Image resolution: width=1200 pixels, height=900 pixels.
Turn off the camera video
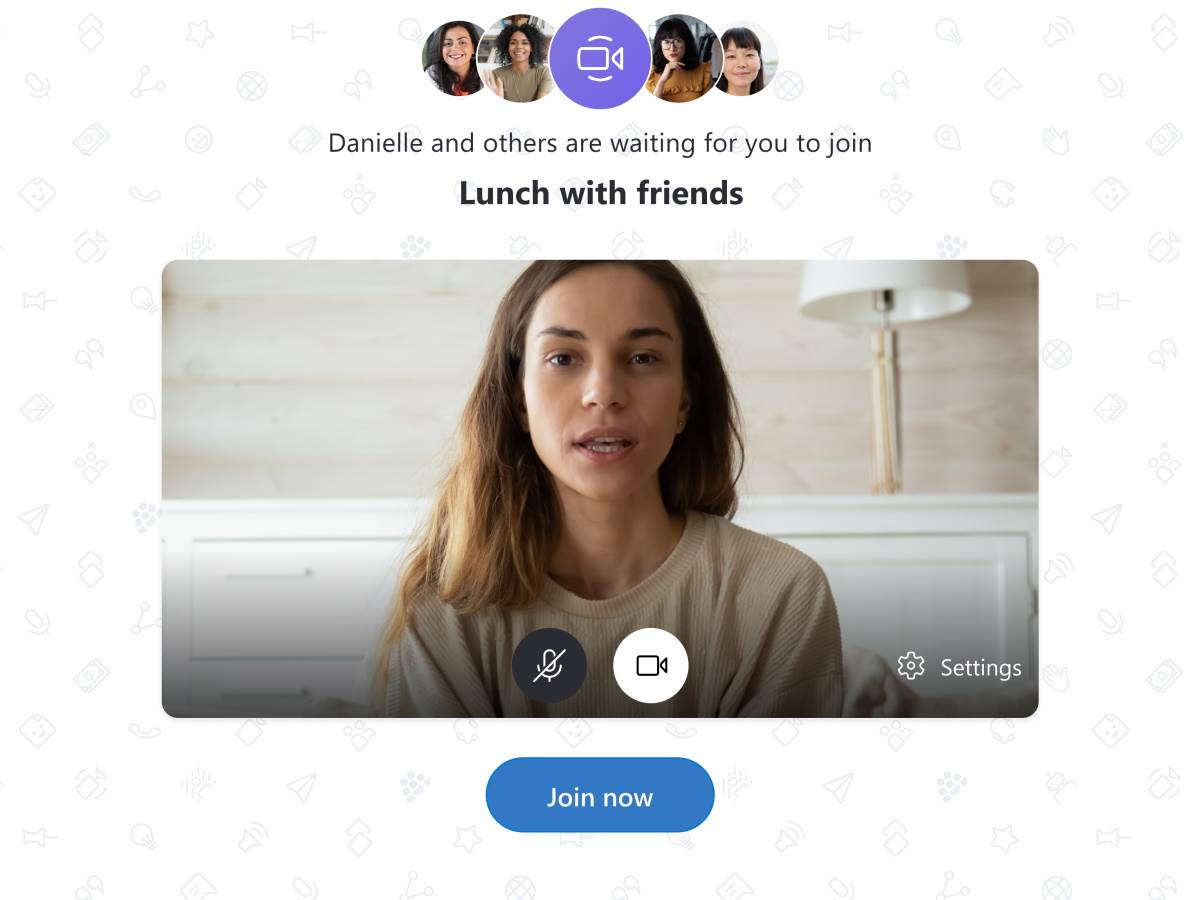click(651, 666)
